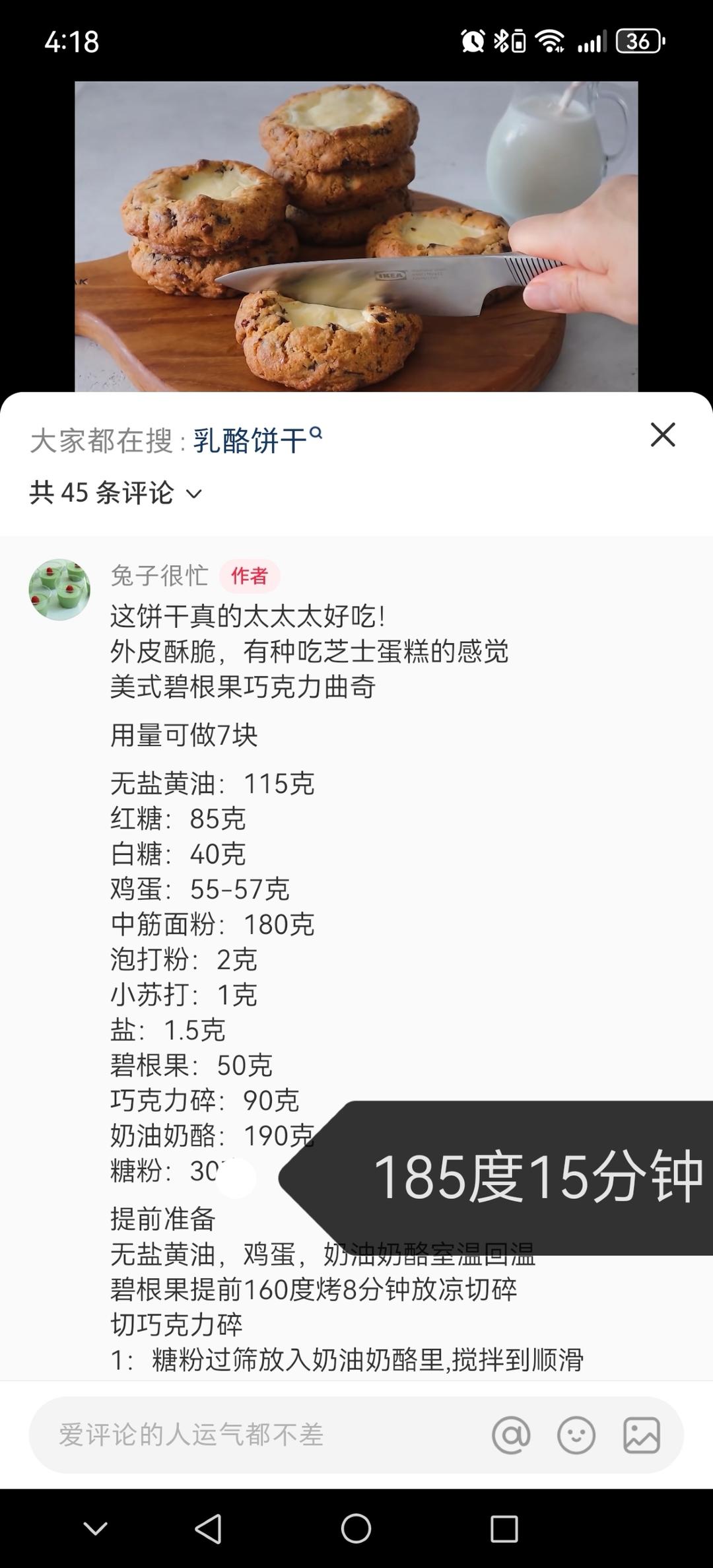Open 兔子很忙's profile avatar

[x=59, y=590]
